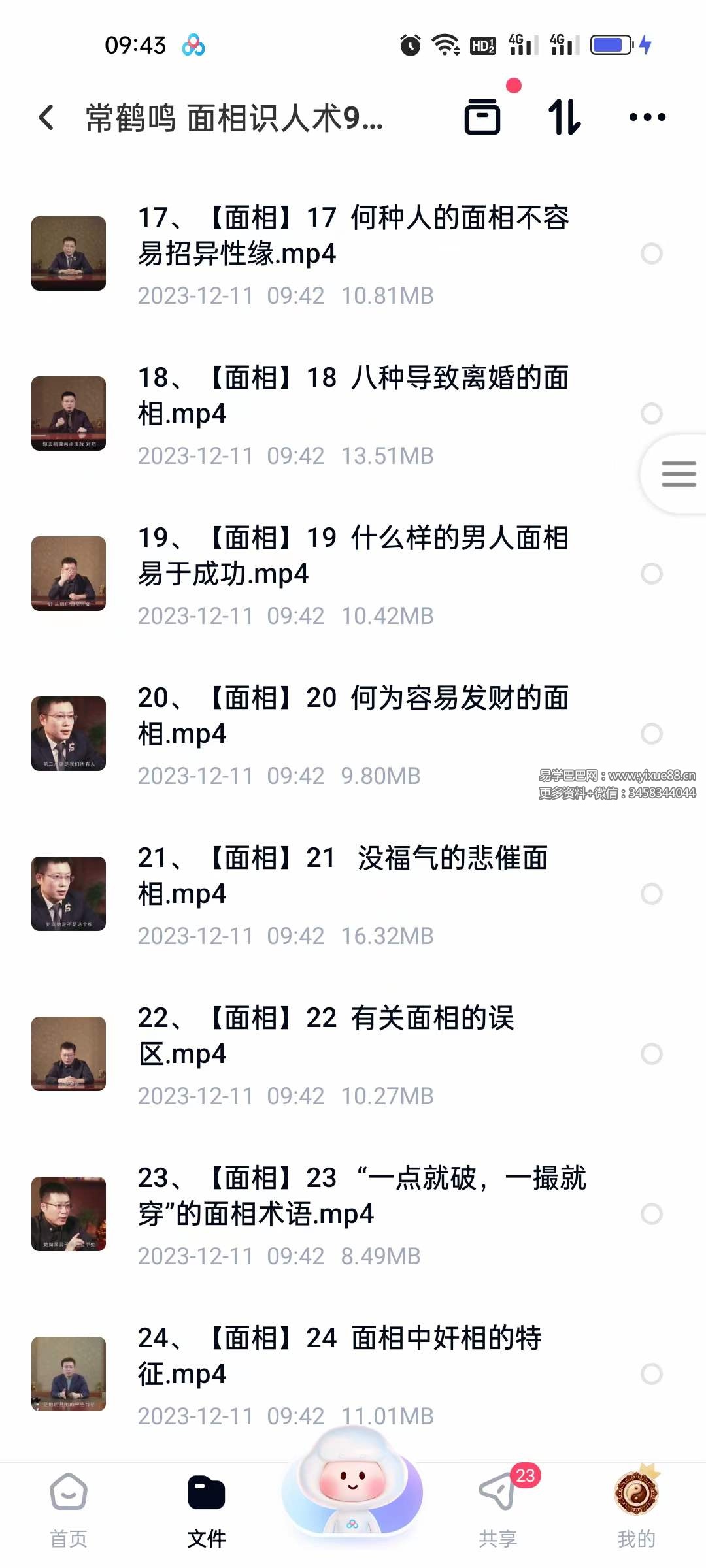Tap the back arrow icon

point(46,116)
